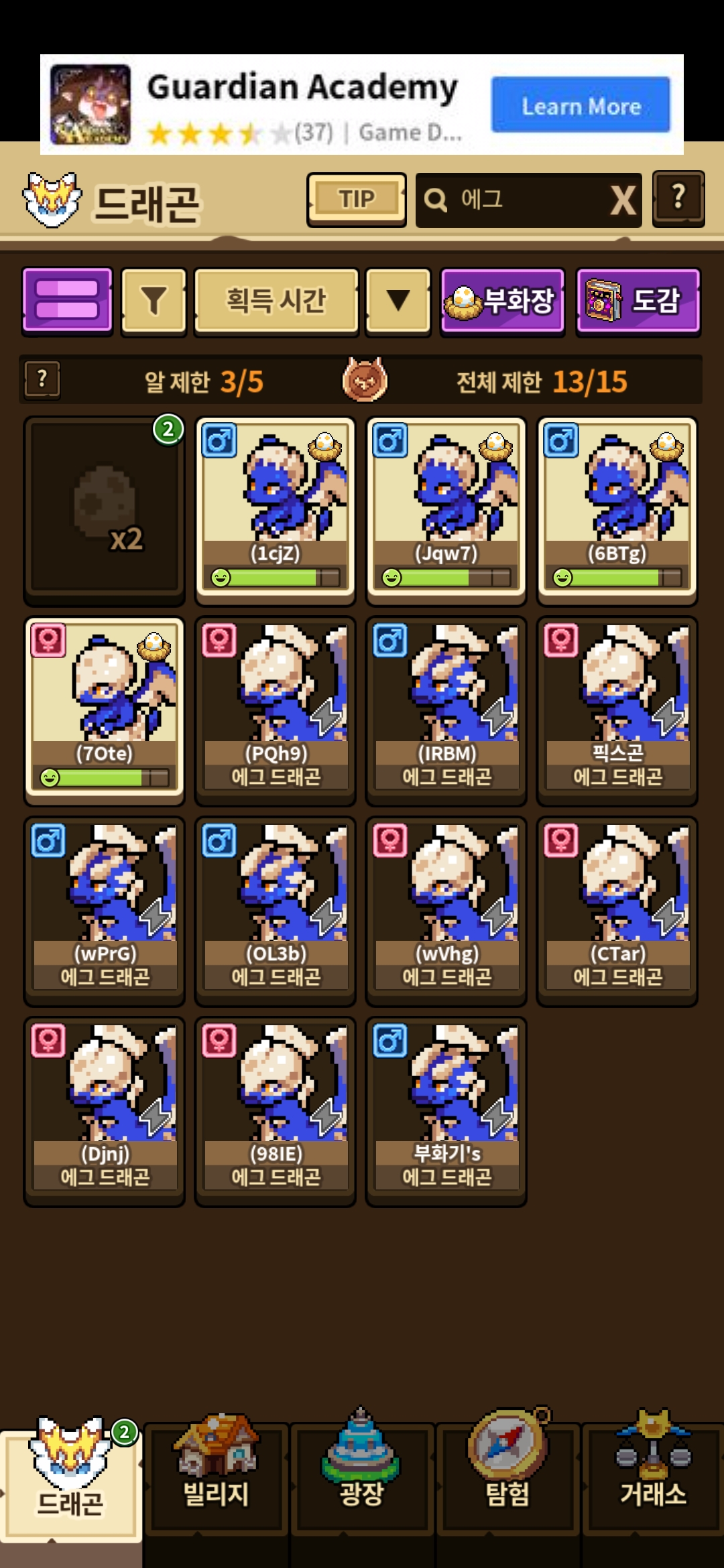Clear the search text with the X

623,200
